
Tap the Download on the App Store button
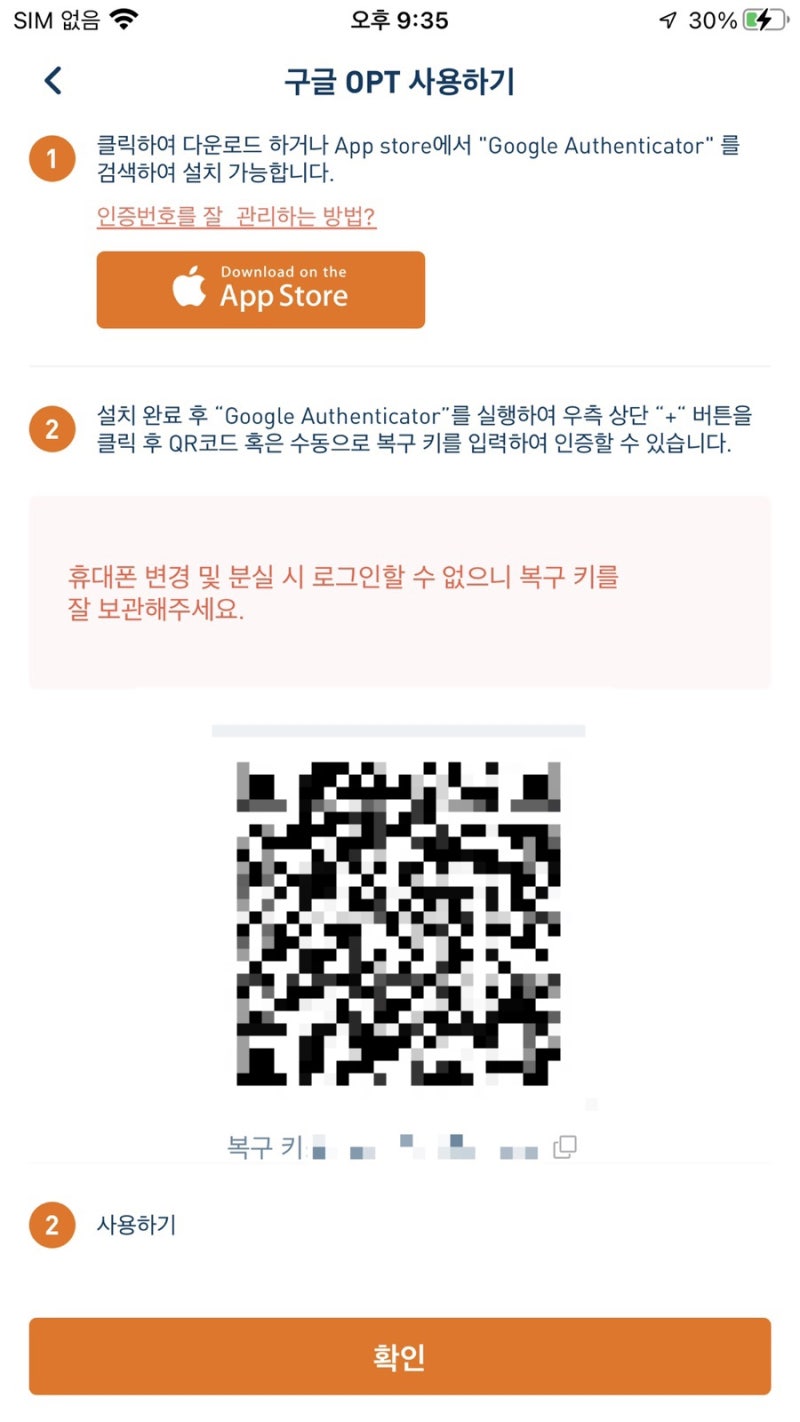point(261,289)
